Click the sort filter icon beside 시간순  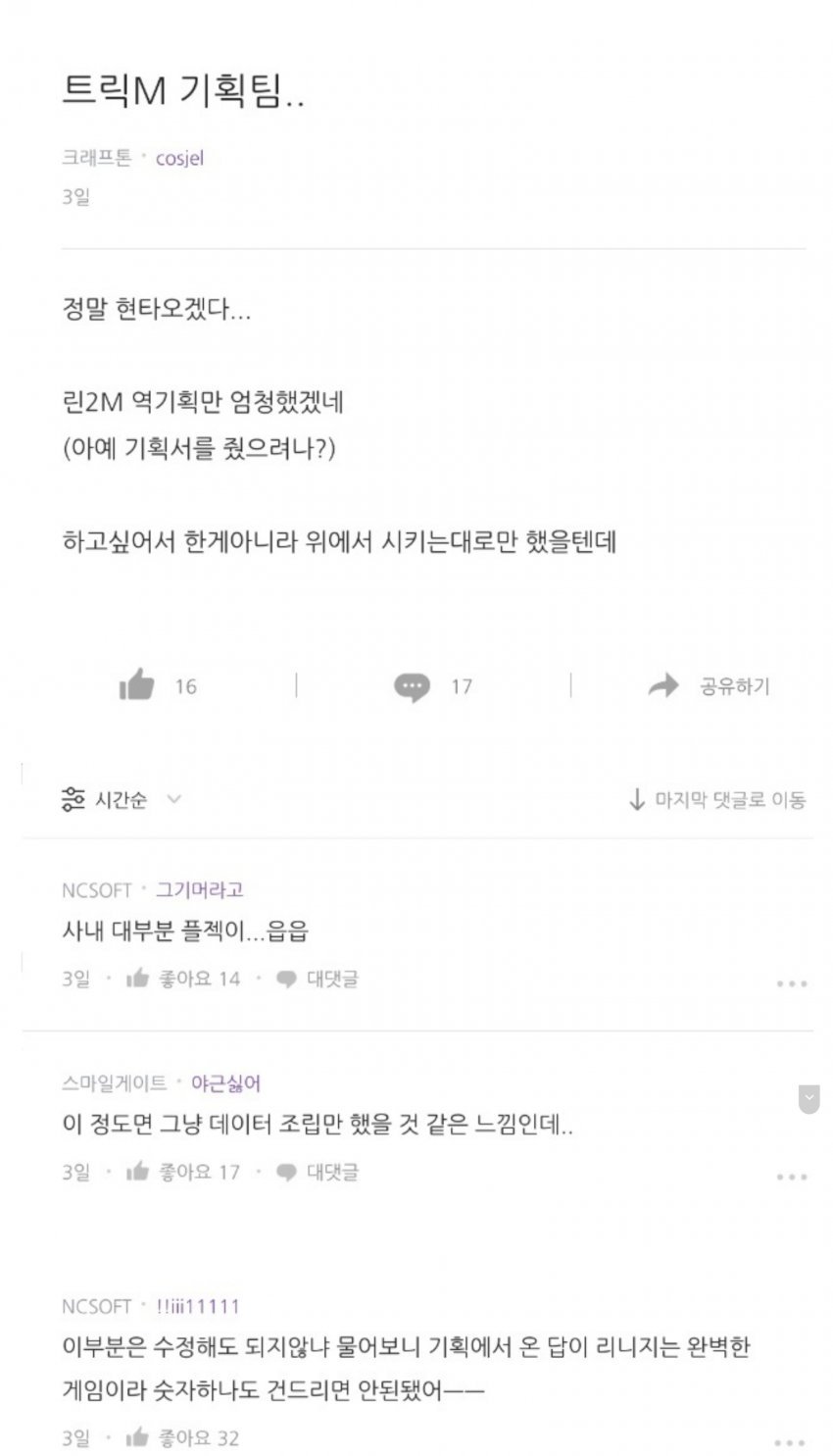[73, 801]
